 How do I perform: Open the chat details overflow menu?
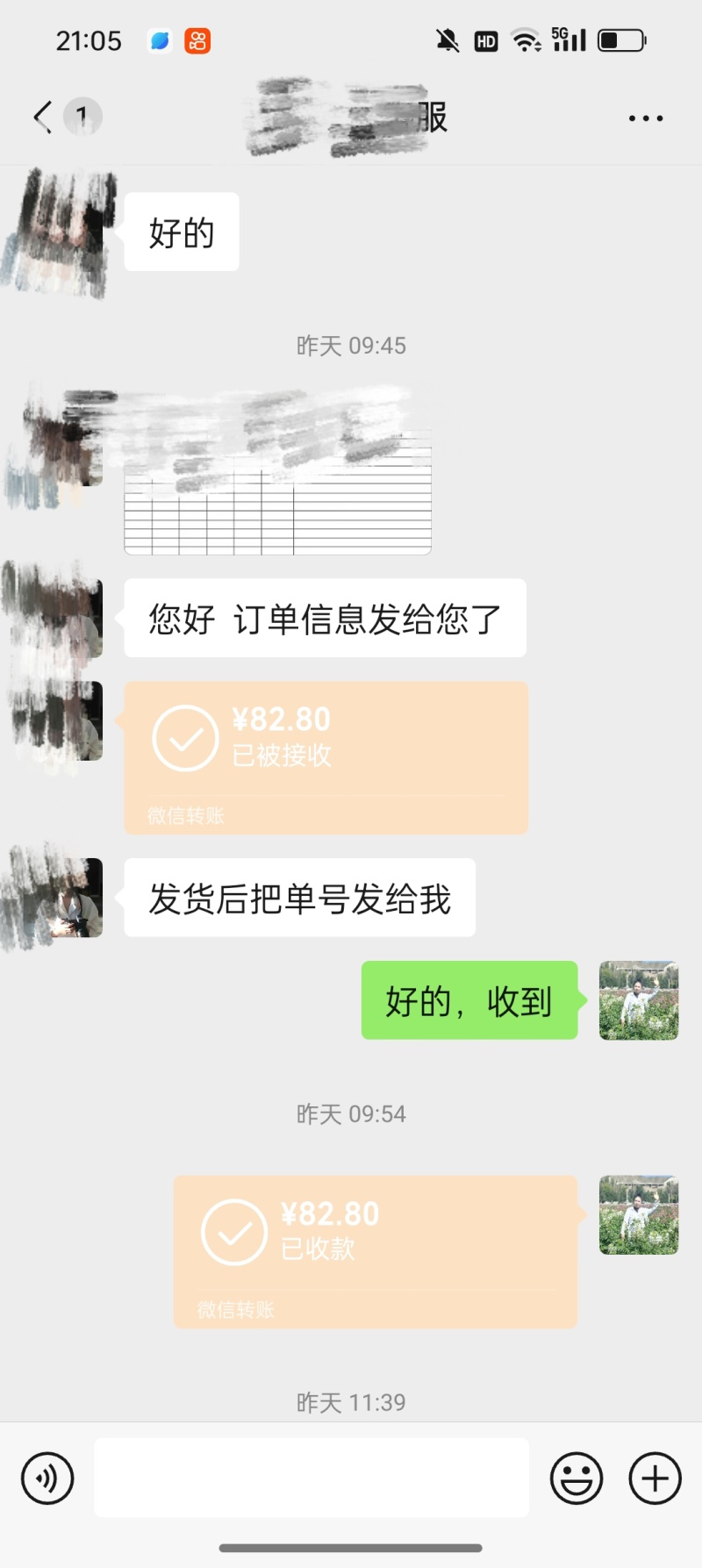[x=646, y=118]
